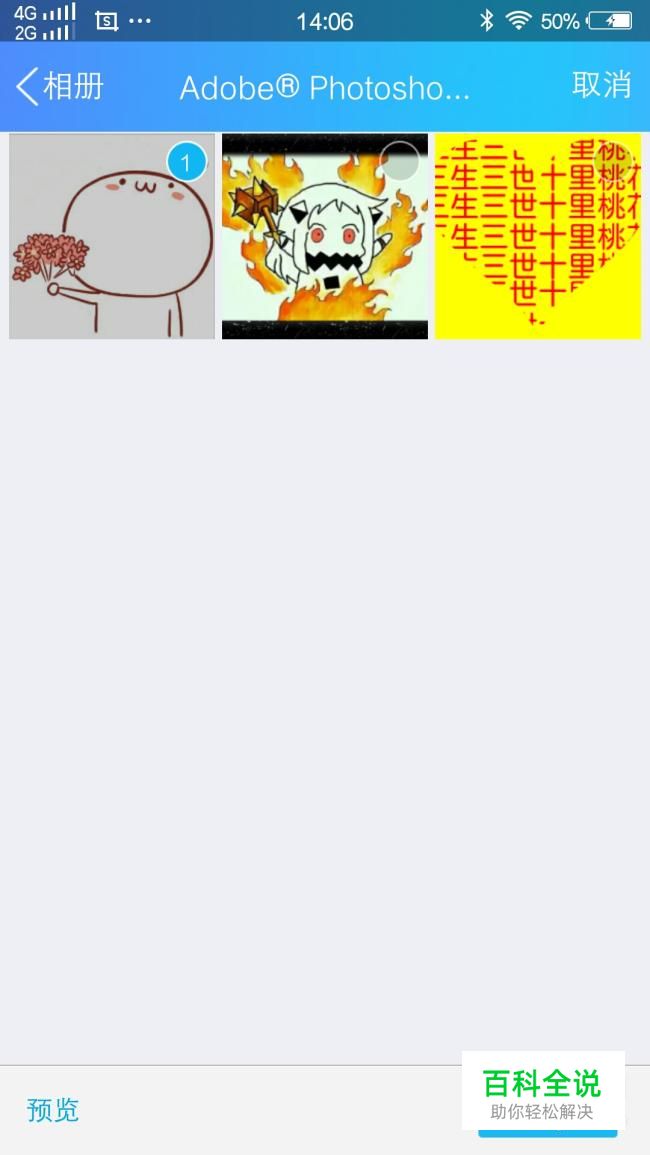Screen dimensions: 650x1155
Task: Open the yellow heart-shaped text picture
Action: pos(538,236)
